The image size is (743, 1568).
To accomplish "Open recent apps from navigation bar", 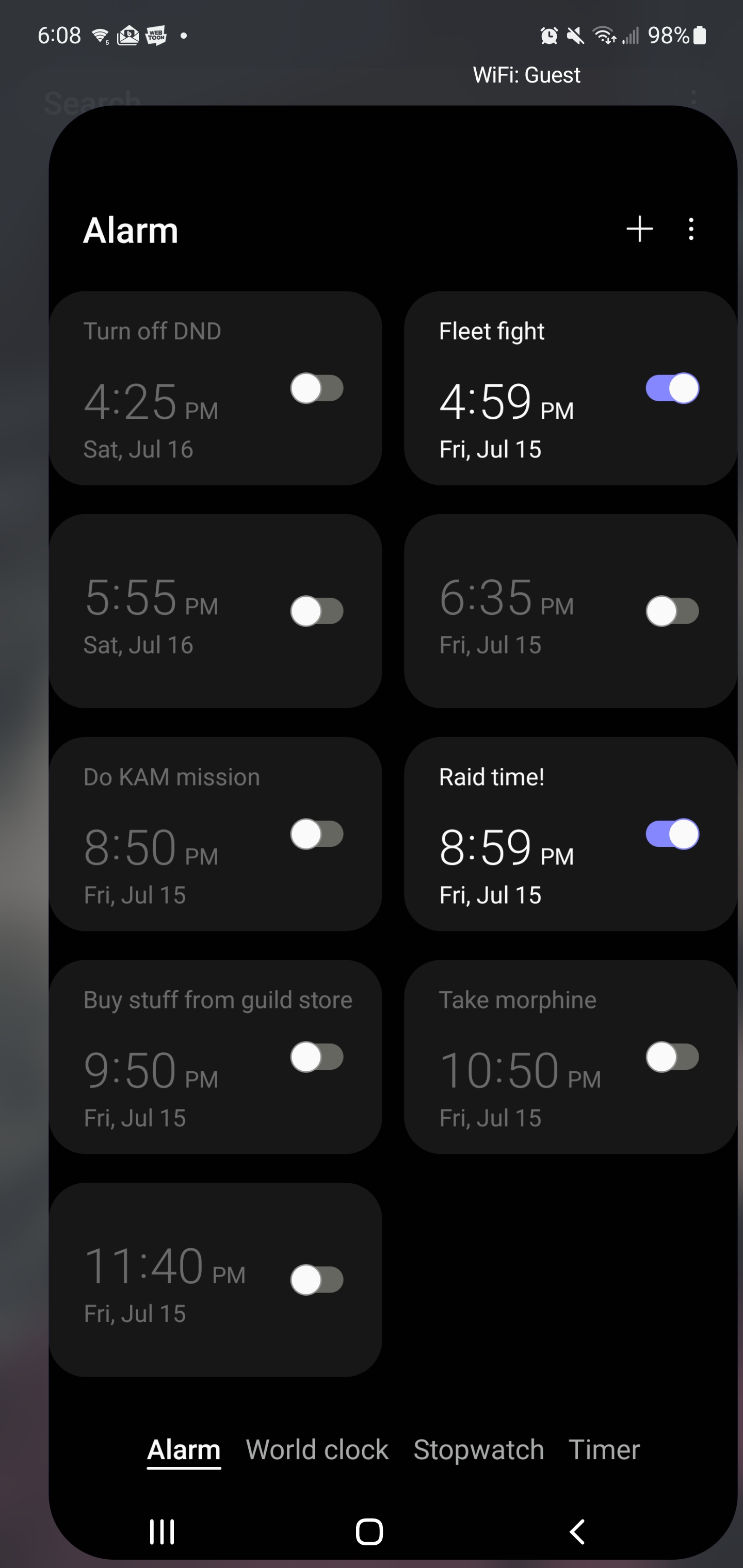I will [162, 1531].
